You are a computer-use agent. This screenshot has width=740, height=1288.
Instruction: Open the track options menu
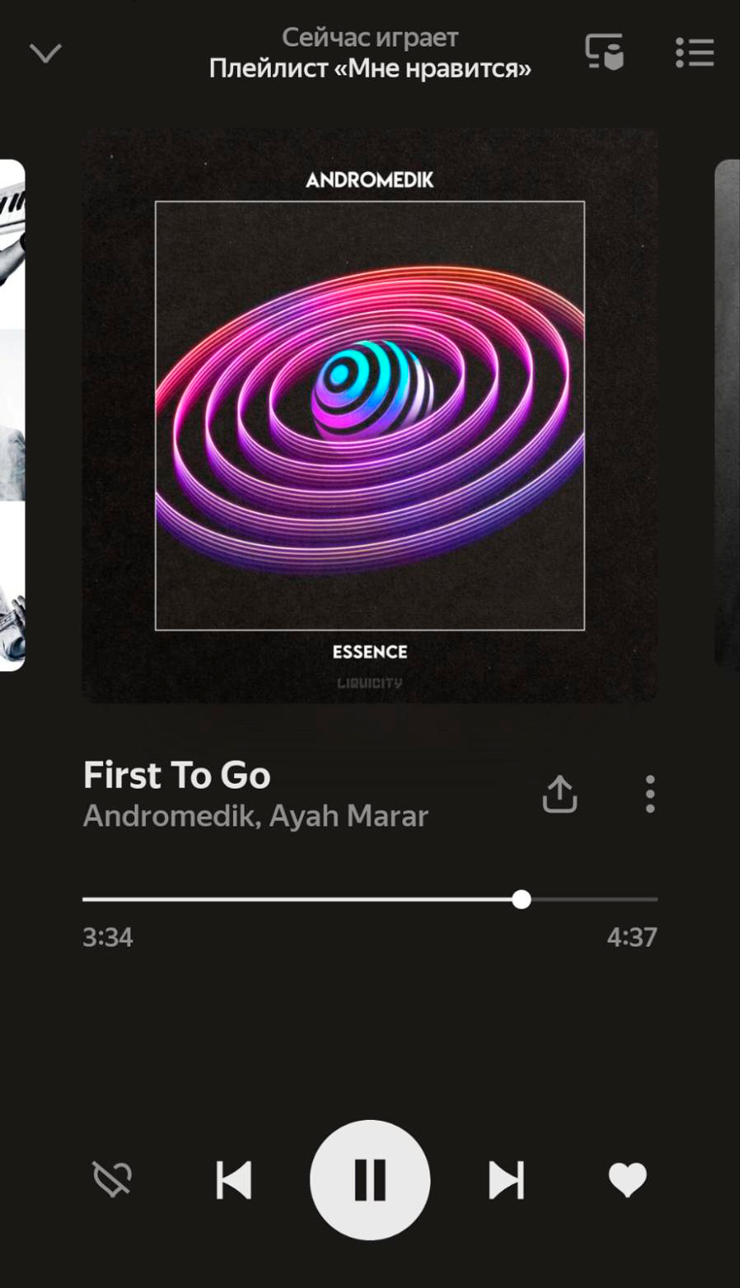[650, 794]
